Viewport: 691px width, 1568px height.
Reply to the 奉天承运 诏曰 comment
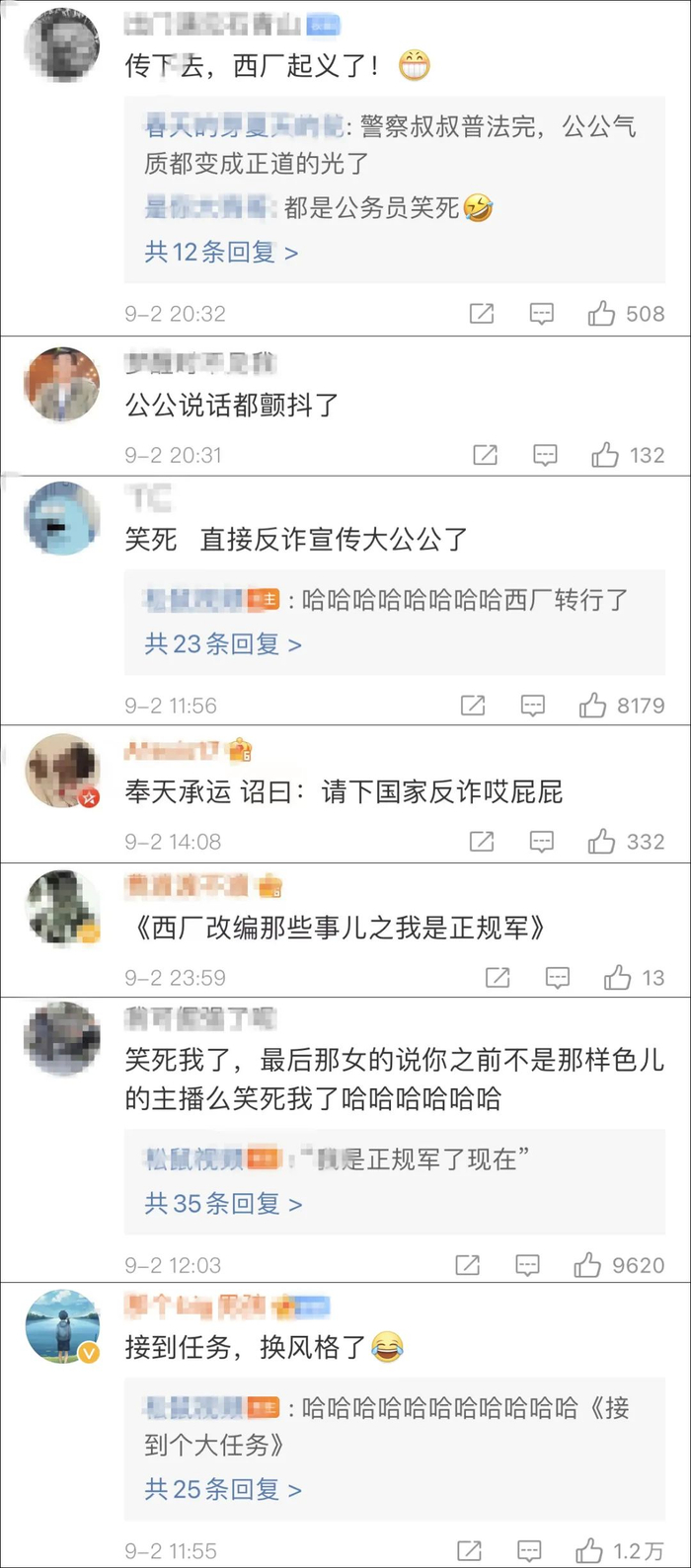[x=541, y=842]
